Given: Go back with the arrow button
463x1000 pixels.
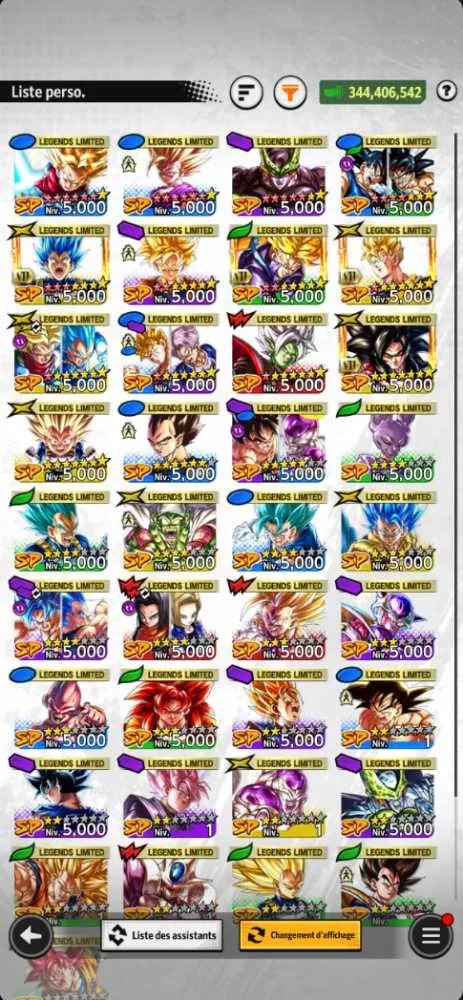Looking at the screenshot, I should [31, 936].
